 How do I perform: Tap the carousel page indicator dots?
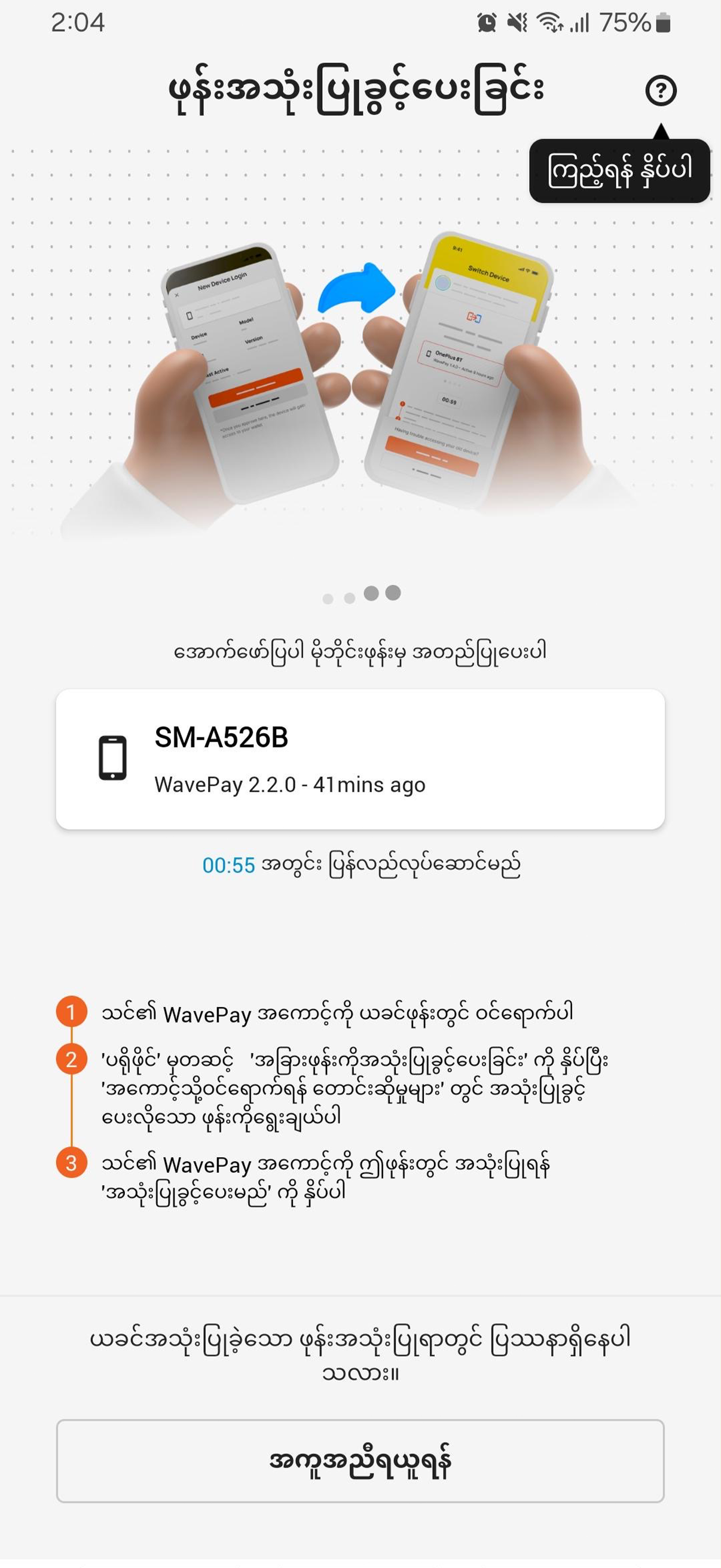coord(362,594)
